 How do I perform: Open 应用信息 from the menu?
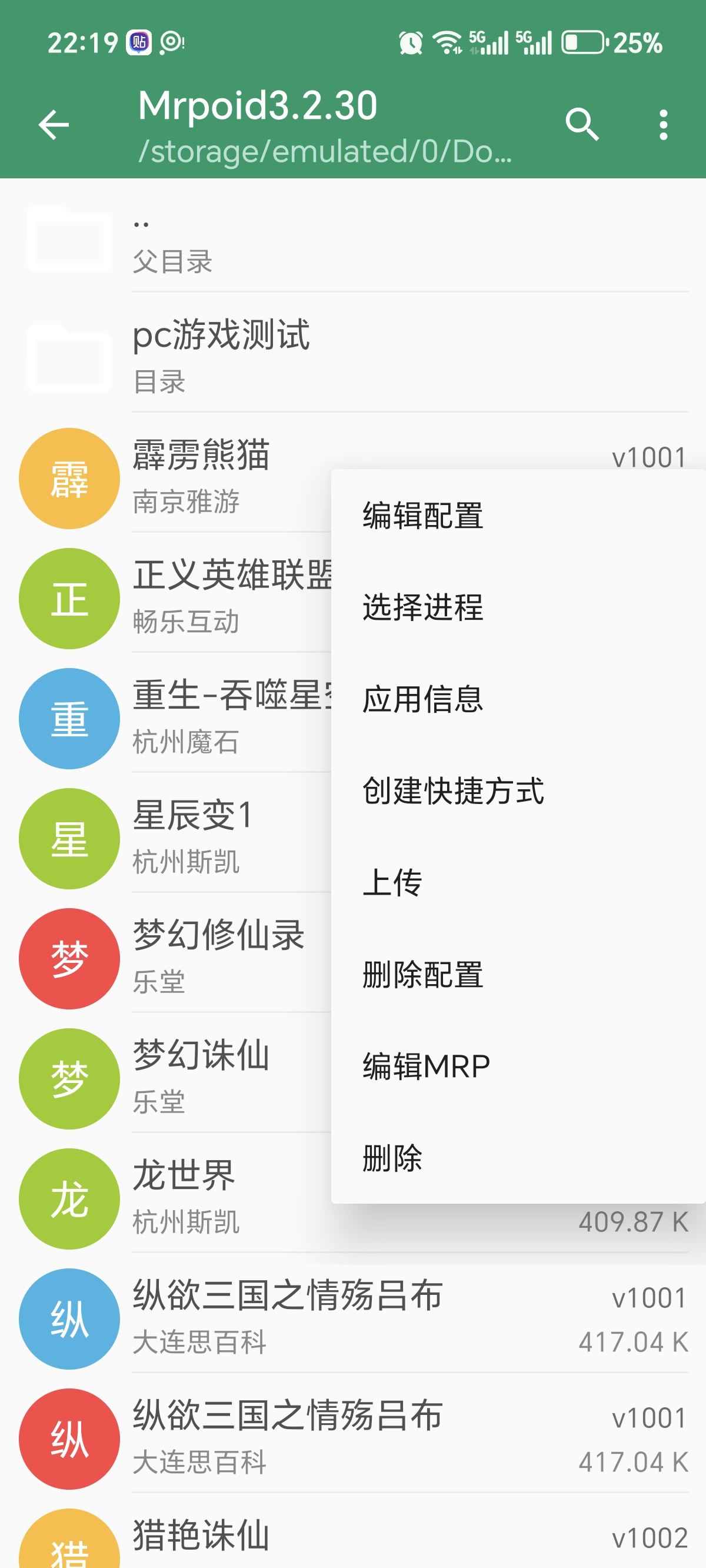coord(423,699)
